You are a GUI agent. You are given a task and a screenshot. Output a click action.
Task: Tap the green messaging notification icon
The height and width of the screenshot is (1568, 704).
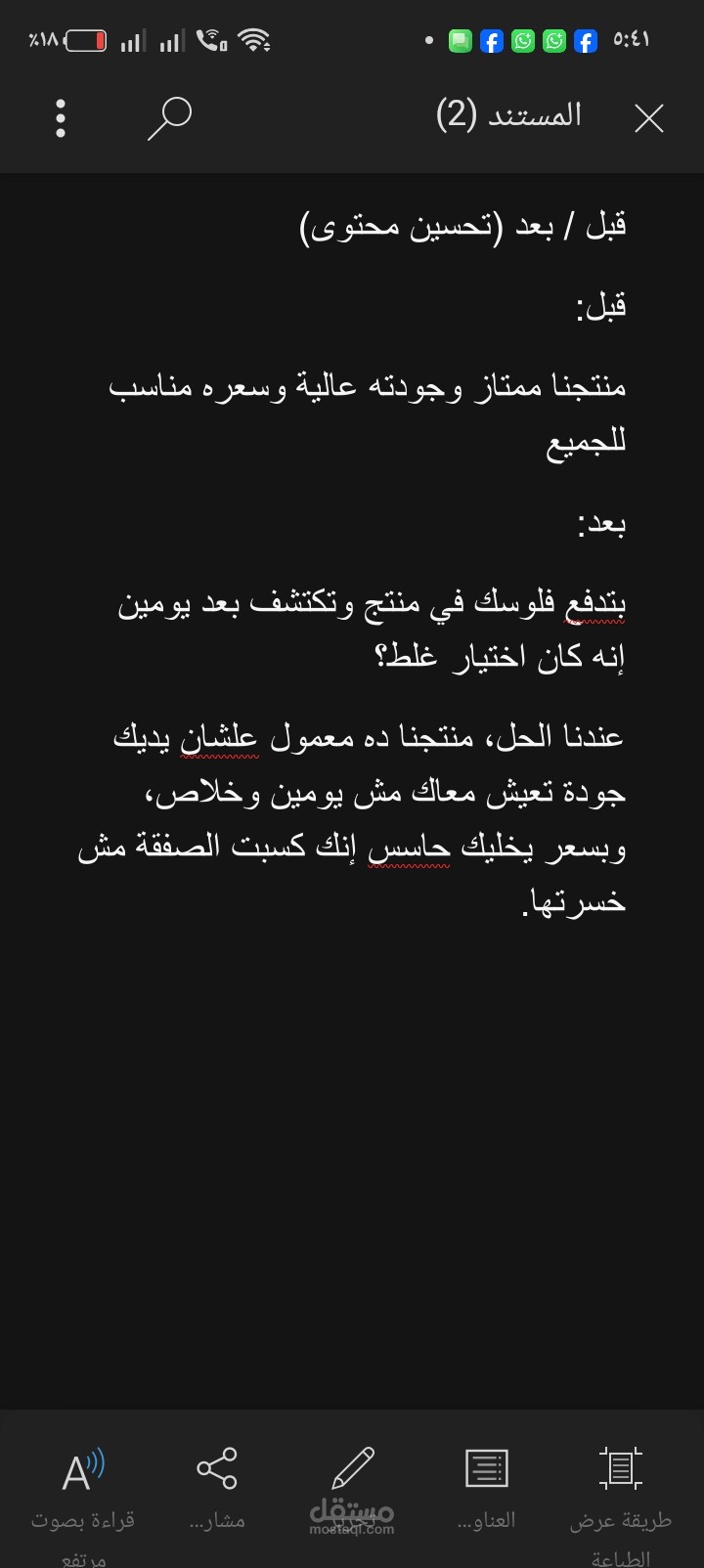pos(460,40)
